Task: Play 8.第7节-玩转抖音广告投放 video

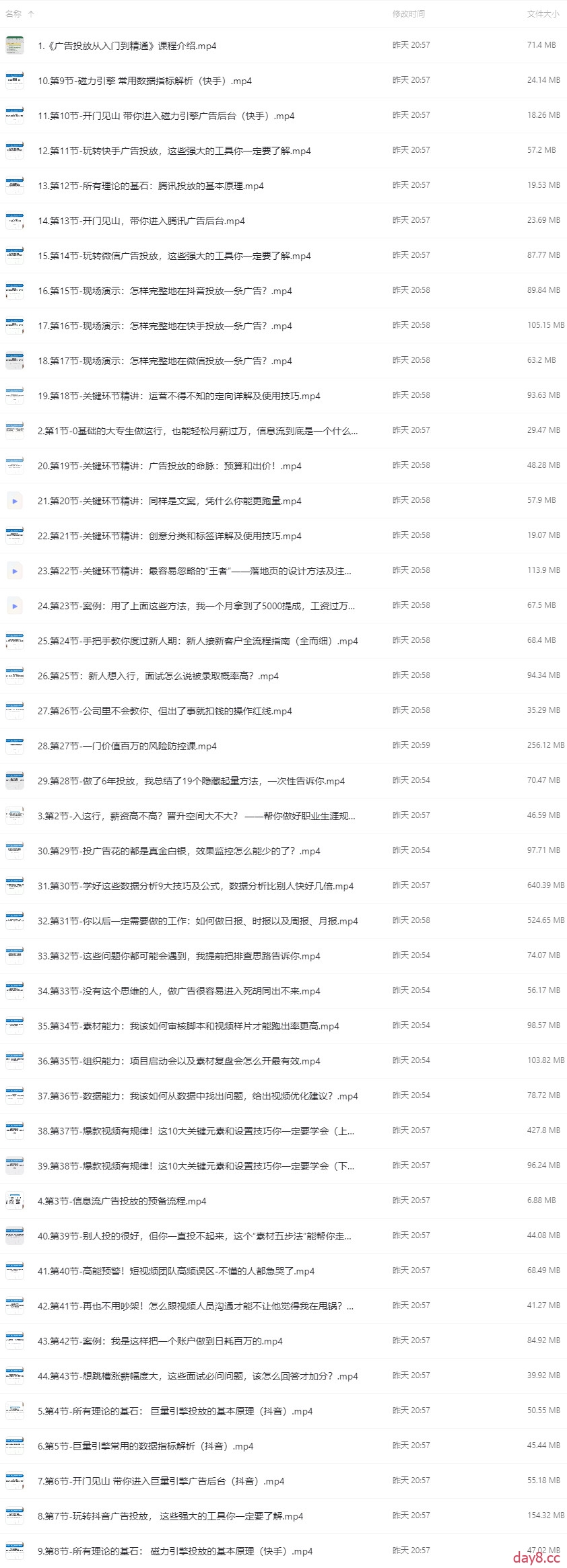Action: [x=170, y=1516]
